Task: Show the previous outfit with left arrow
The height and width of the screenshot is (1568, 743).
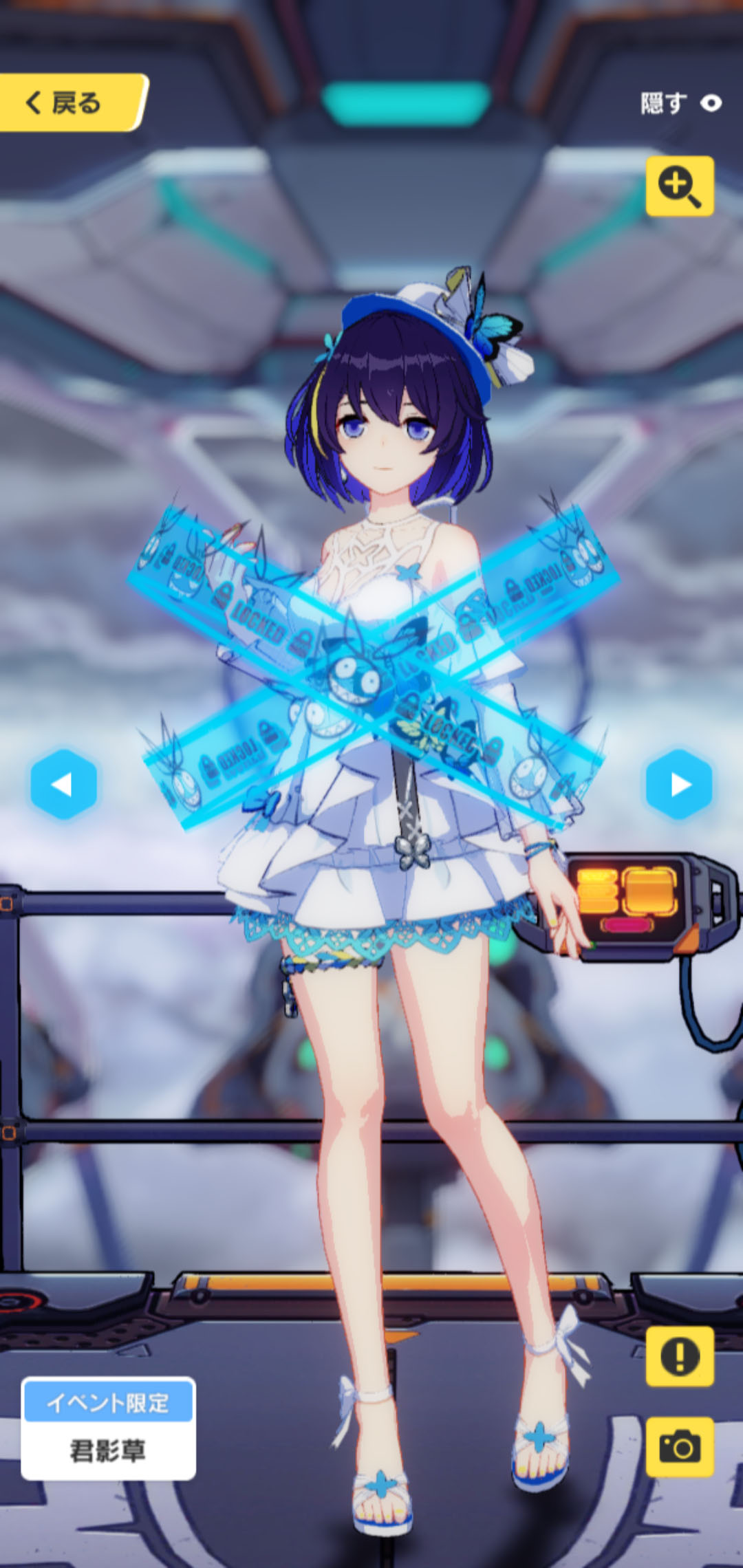Action: coord(63,784)
